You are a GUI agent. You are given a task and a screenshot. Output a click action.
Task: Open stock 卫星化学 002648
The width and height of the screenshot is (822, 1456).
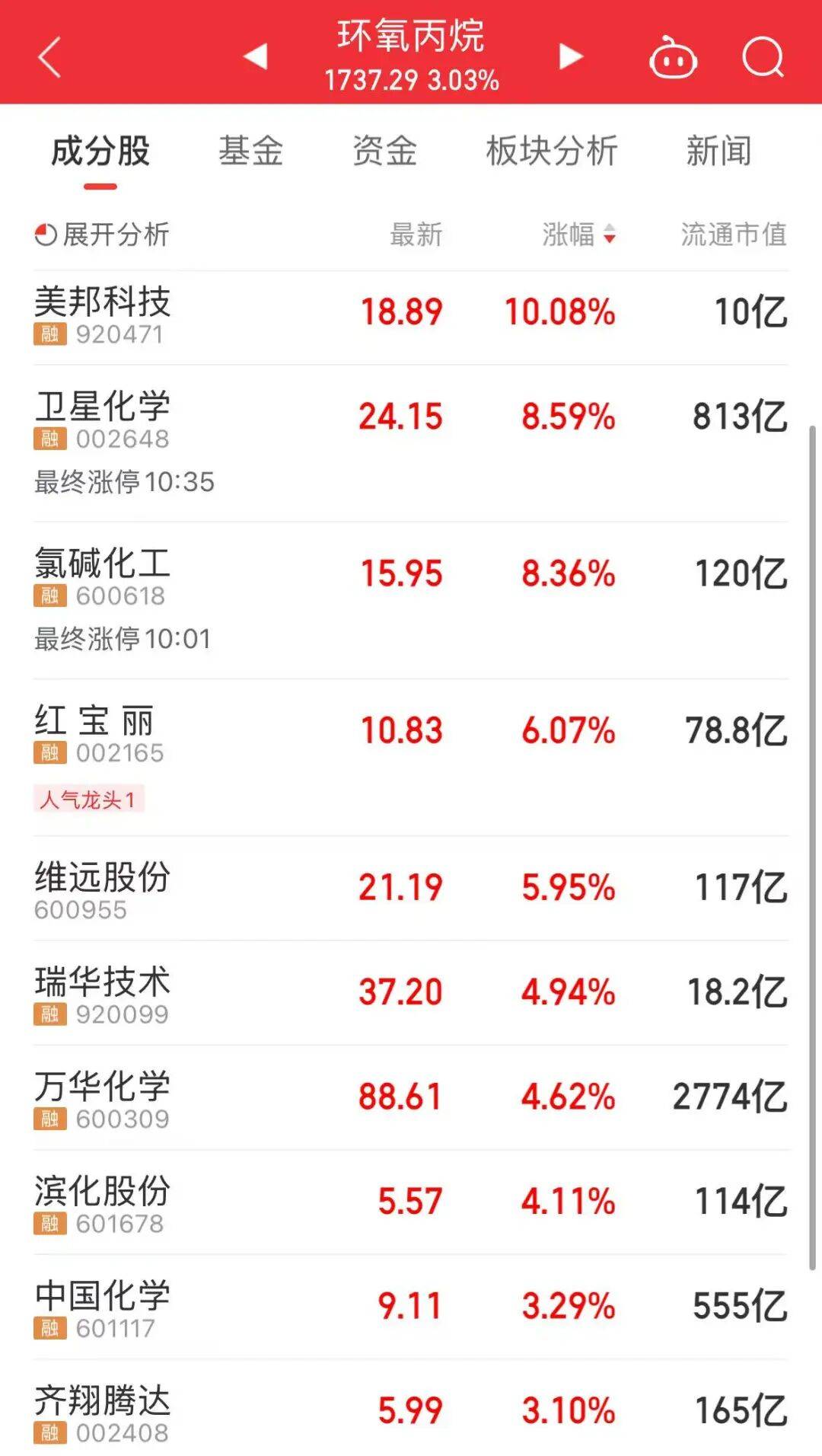(103, 419)
